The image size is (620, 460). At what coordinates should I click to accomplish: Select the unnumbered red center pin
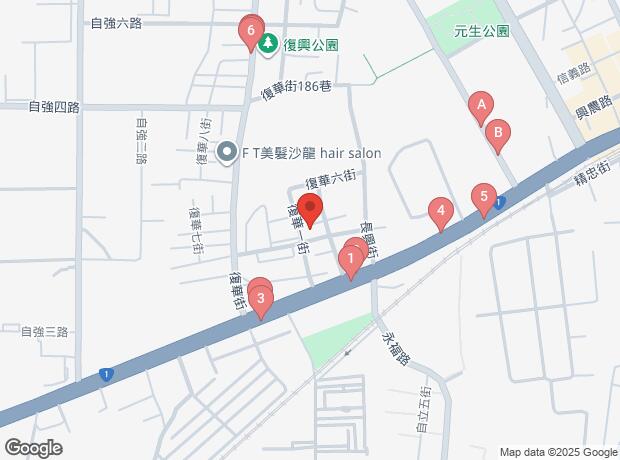[x=310, y=211]
